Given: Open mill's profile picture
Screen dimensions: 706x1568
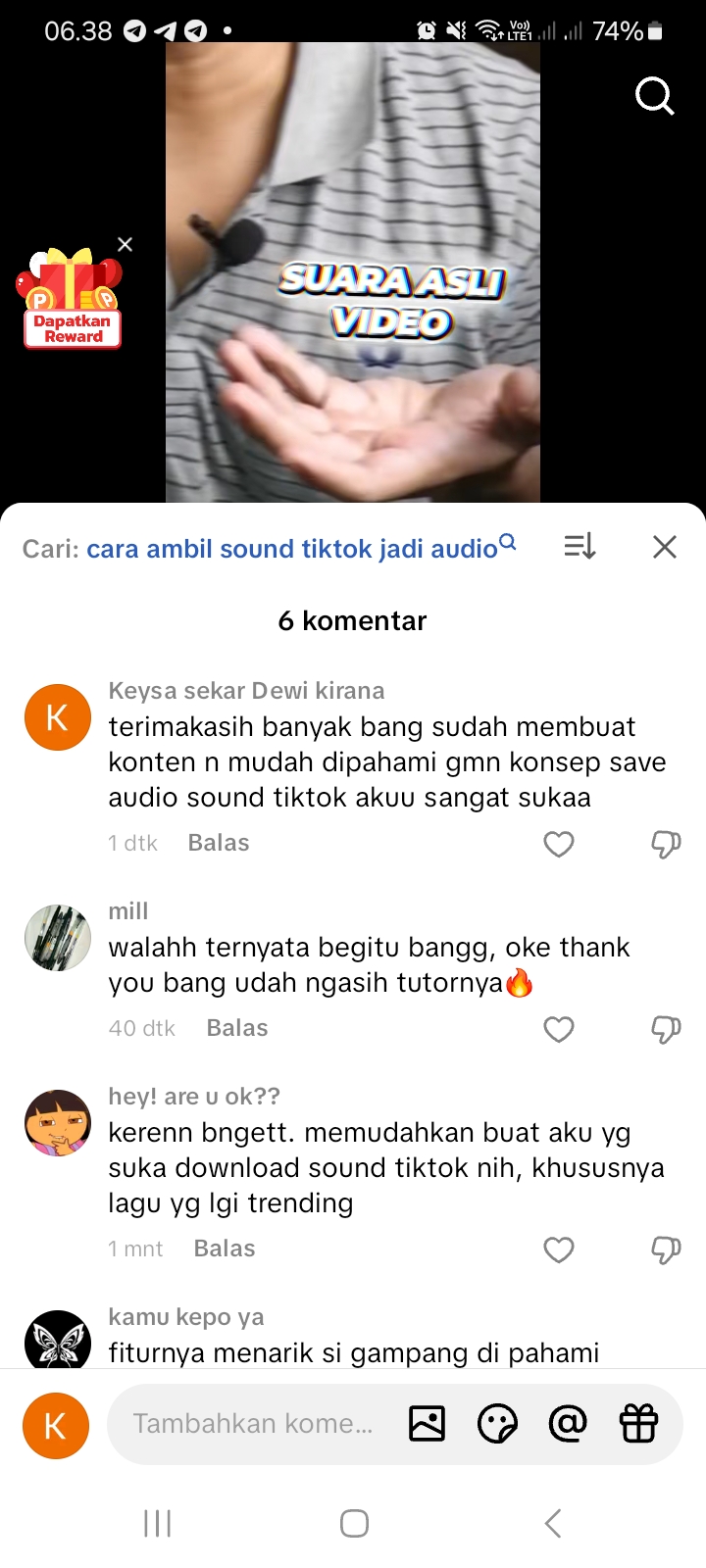Looking at the screenshot, I should click(x=58, y=938).
